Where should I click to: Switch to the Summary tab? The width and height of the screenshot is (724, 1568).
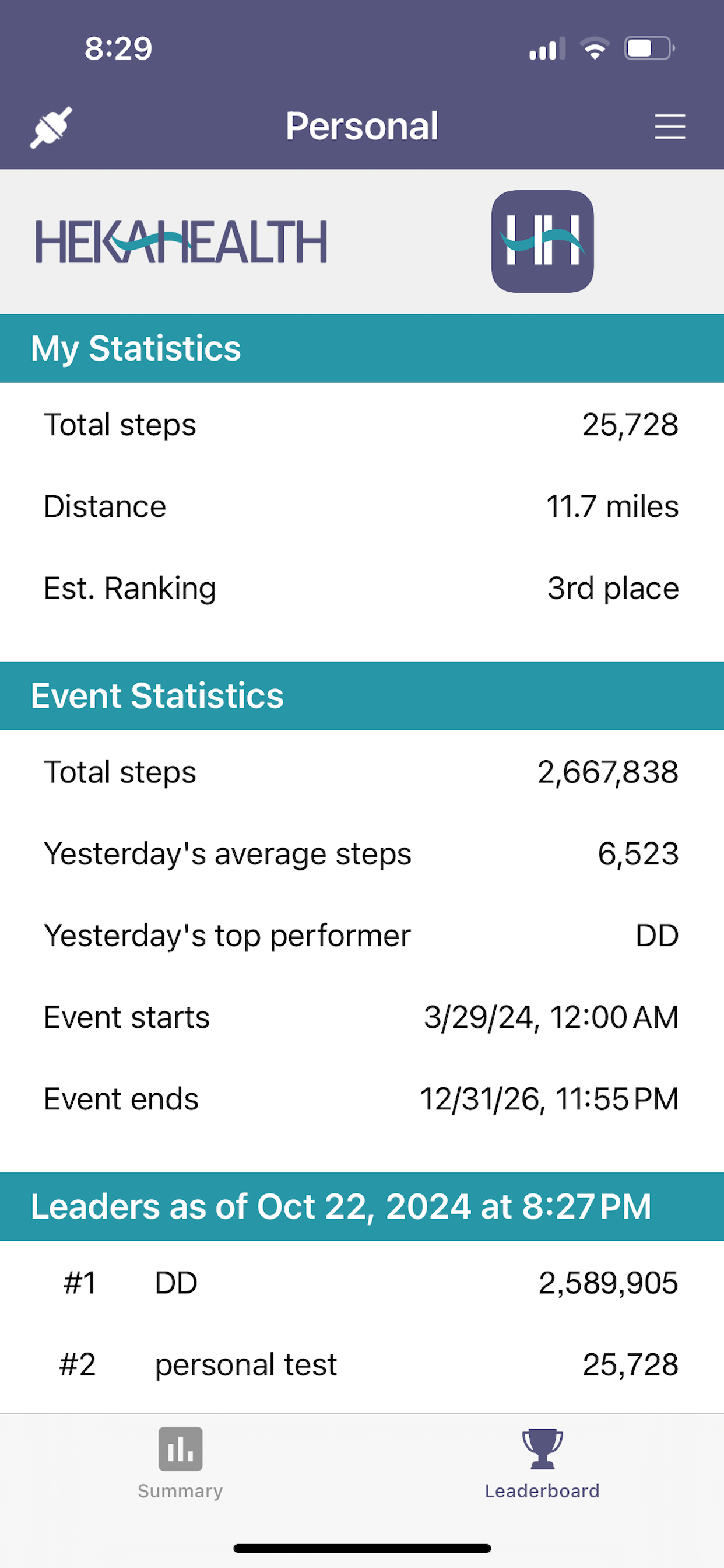tap(180, 1464)
